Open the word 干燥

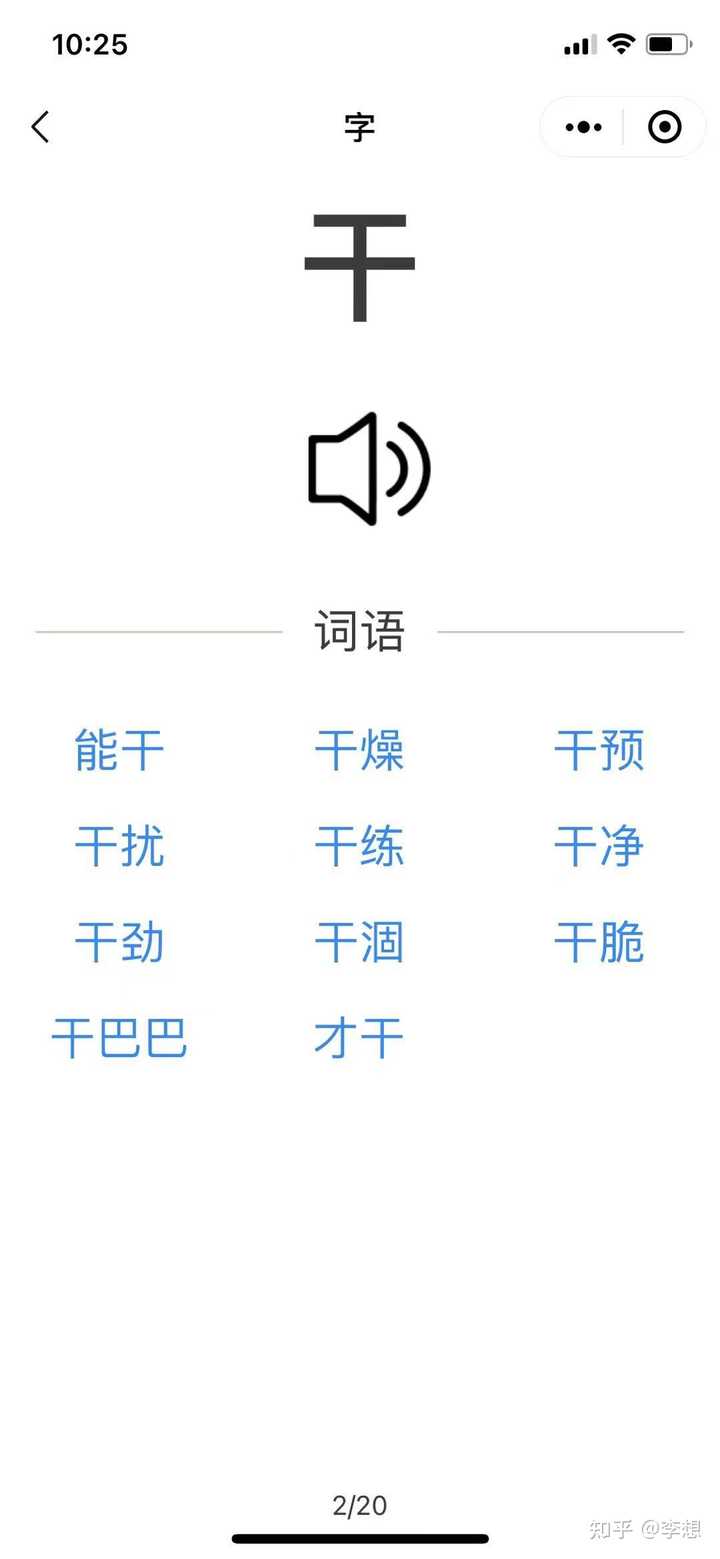(359, 750)
